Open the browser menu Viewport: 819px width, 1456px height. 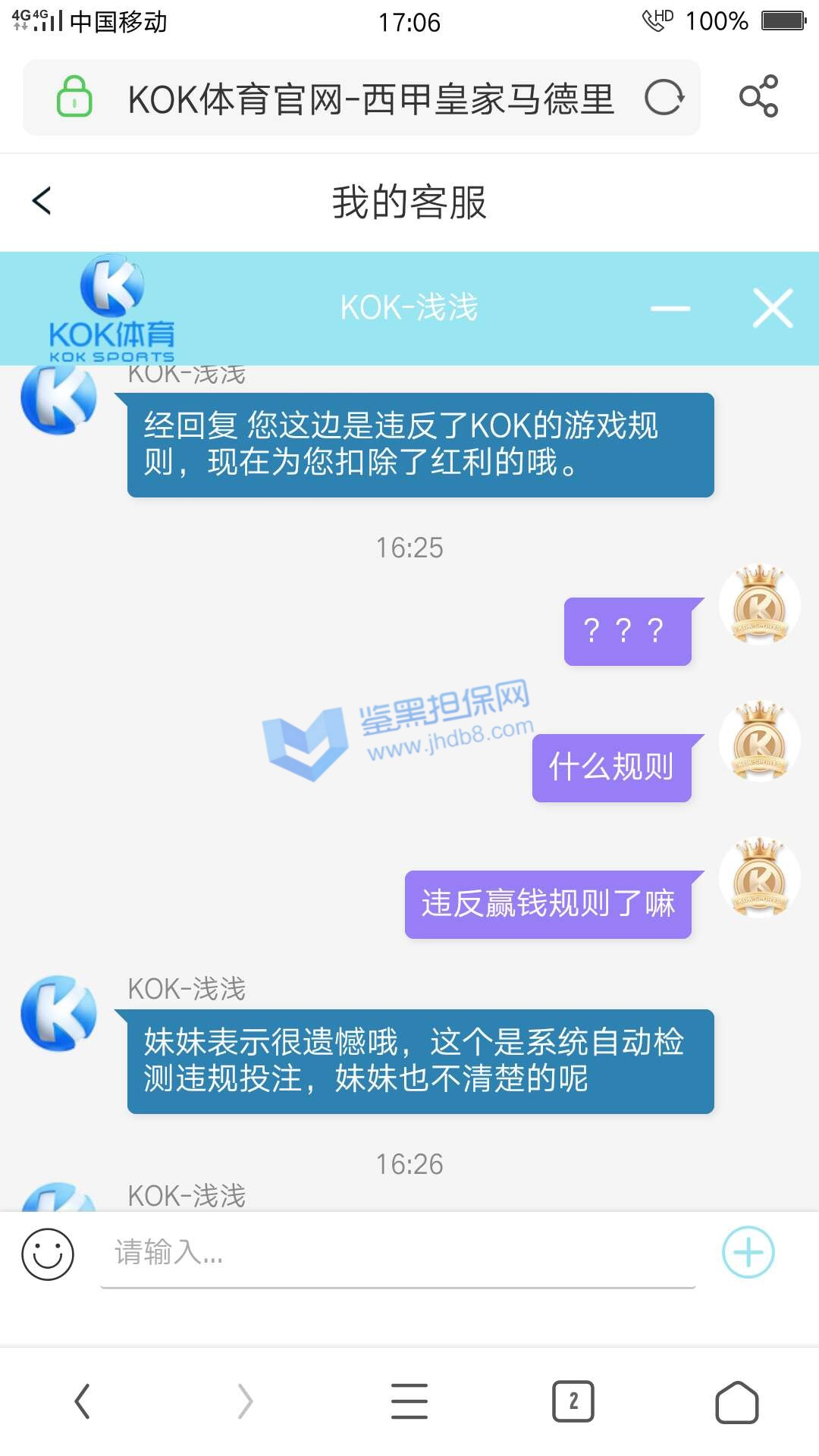409,1401
